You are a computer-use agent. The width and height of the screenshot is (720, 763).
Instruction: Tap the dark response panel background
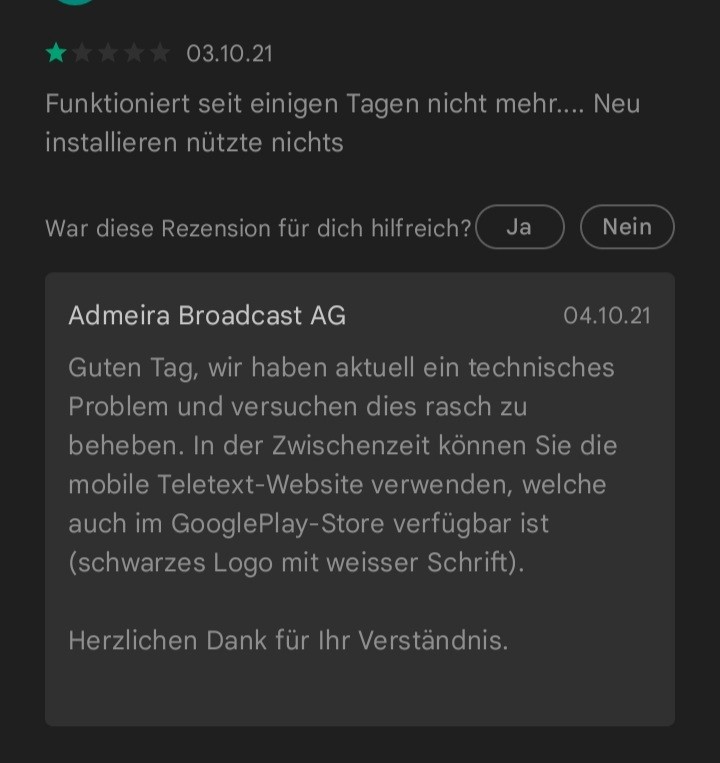[360, 690]
